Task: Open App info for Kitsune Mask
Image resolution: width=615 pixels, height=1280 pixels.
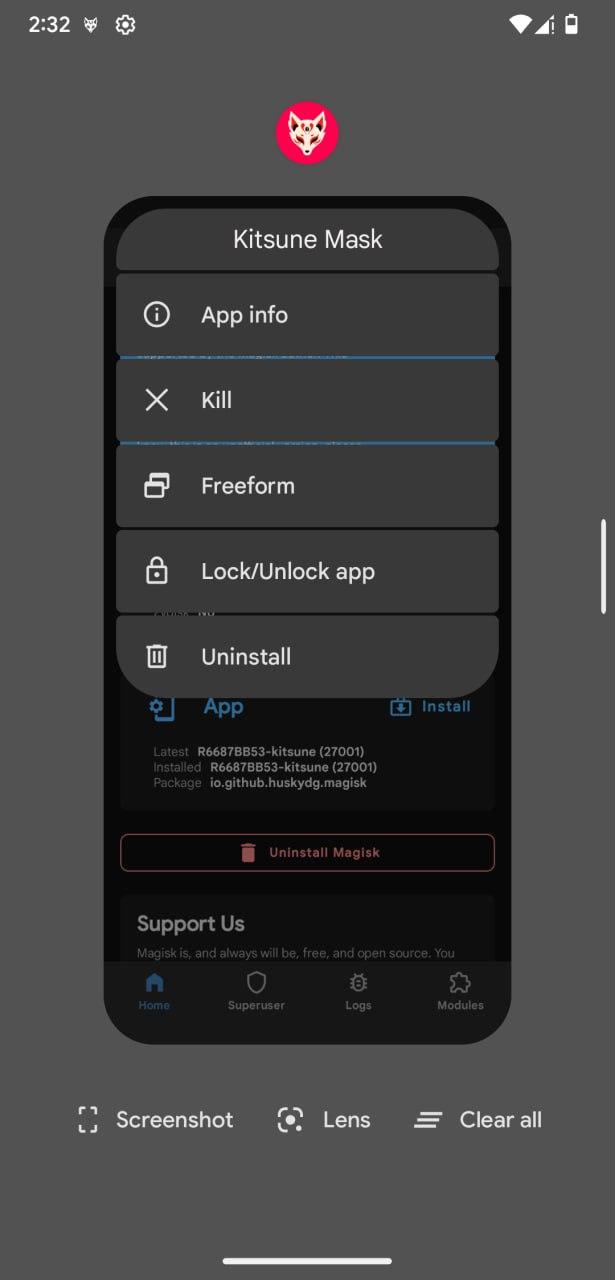Action: (x=307, y=315)
